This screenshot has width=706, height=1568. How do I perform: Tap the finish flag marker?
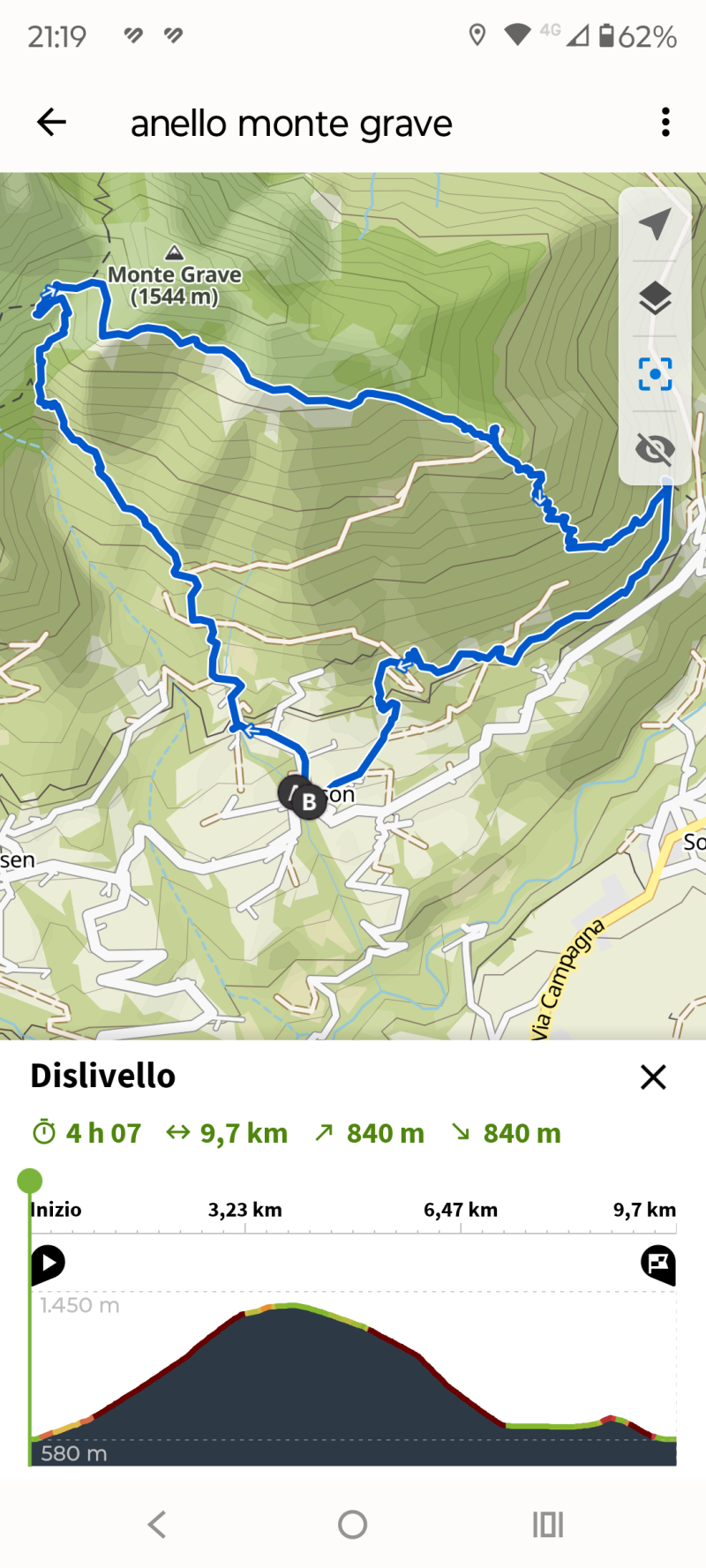click(x=658, y=1264)
